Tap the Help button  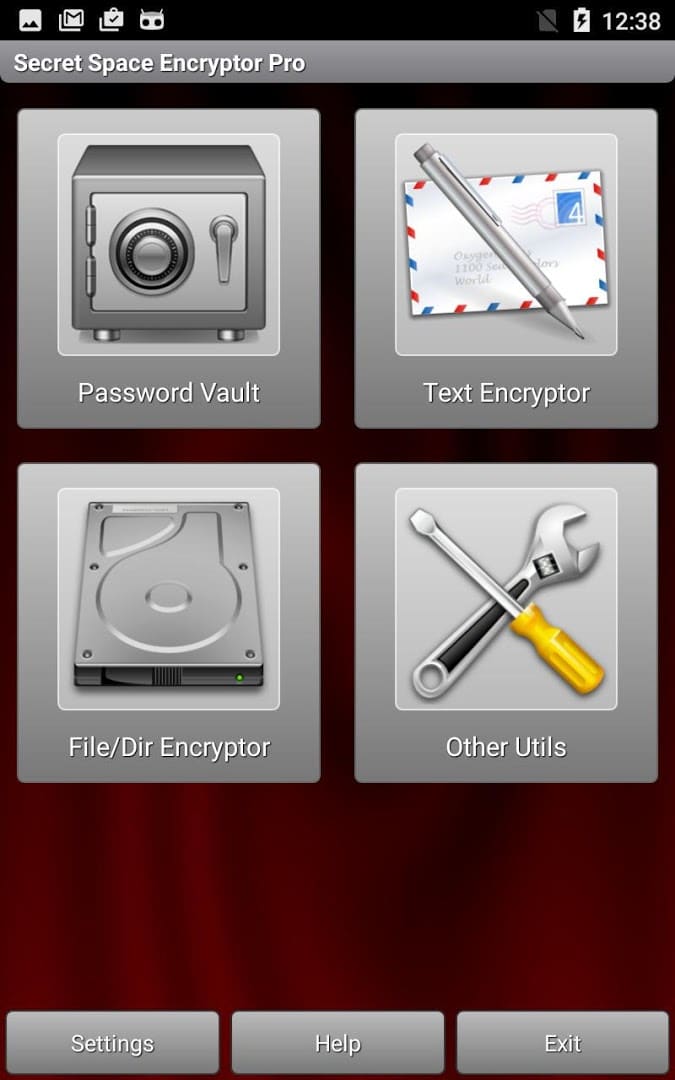tap(337, 1044)
